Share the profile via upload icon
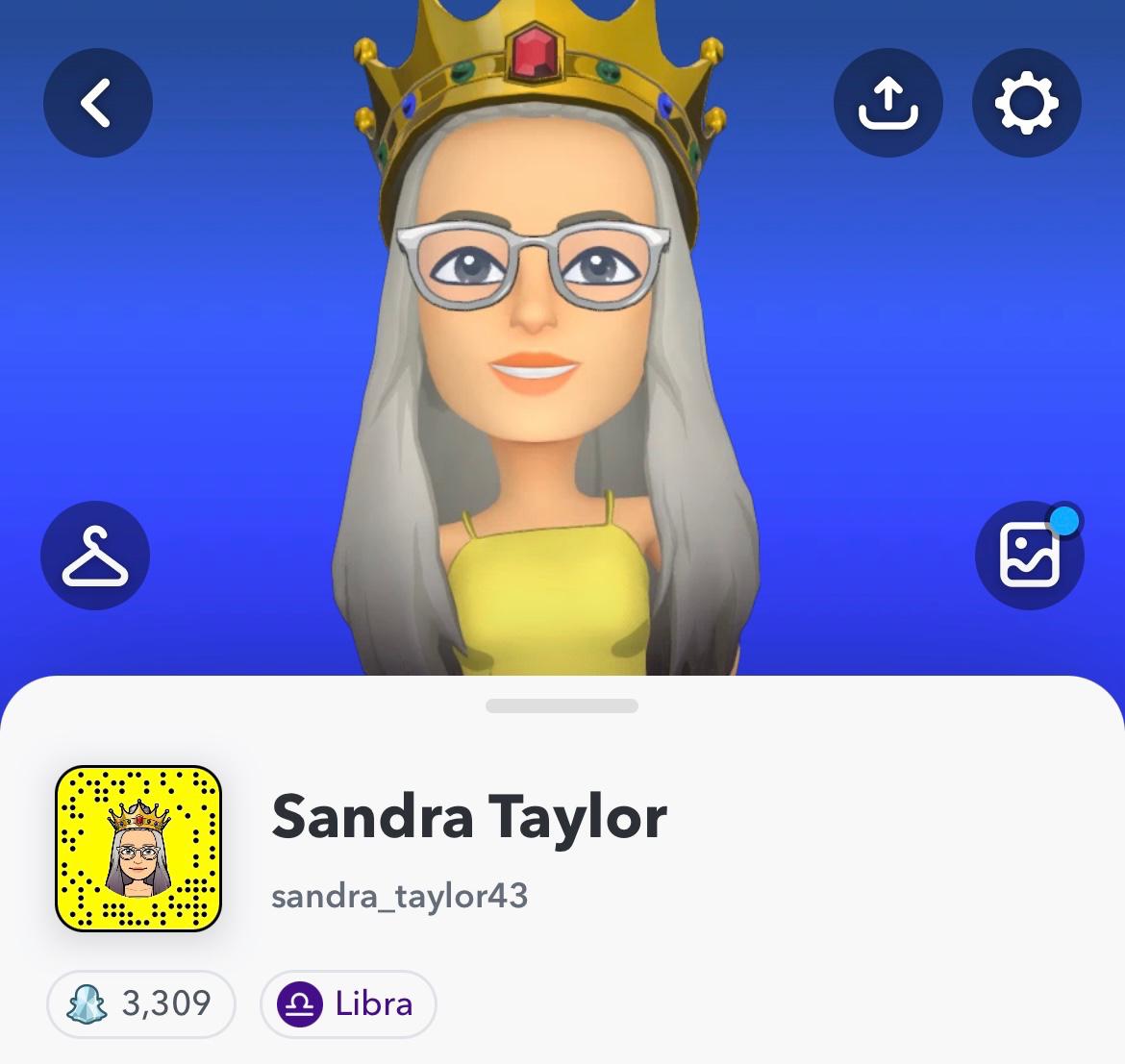Viewport: 1125px width, 1064px height. [x=887, y=103]
